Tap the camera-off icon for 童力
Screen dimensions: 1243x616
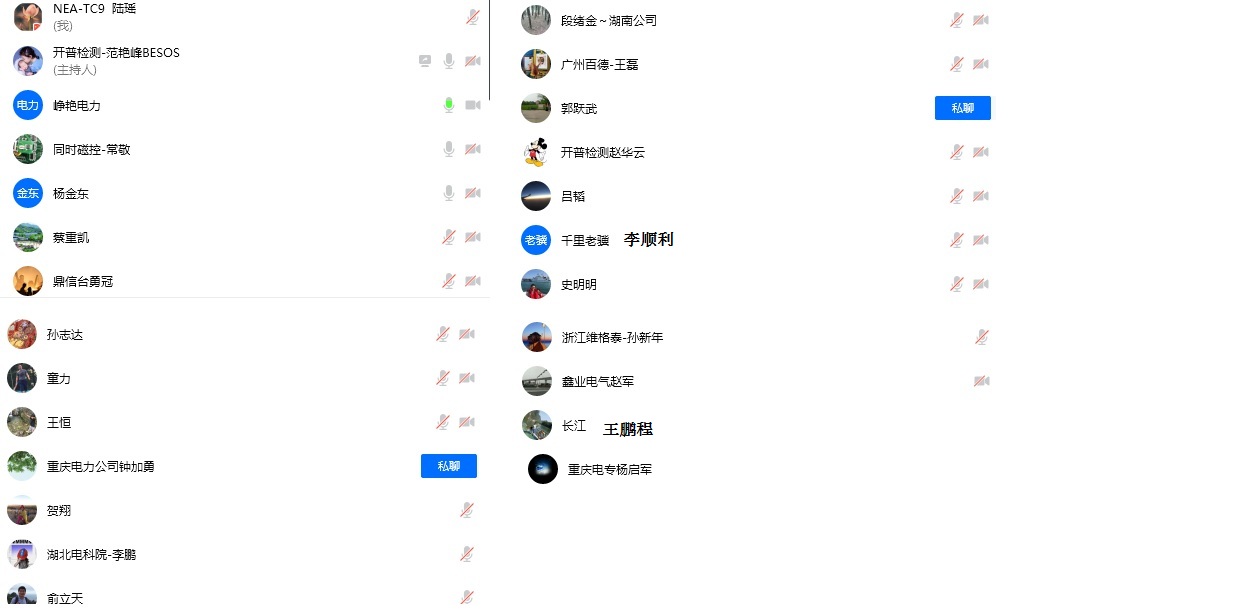tap(467, 378)
